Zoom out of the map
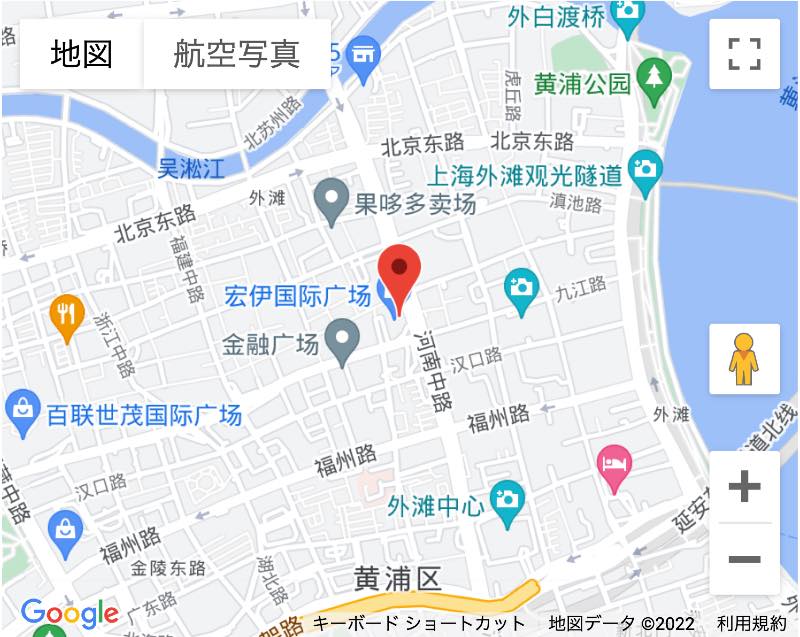Screen dimensions: 800x637 [x=744, y=558]
